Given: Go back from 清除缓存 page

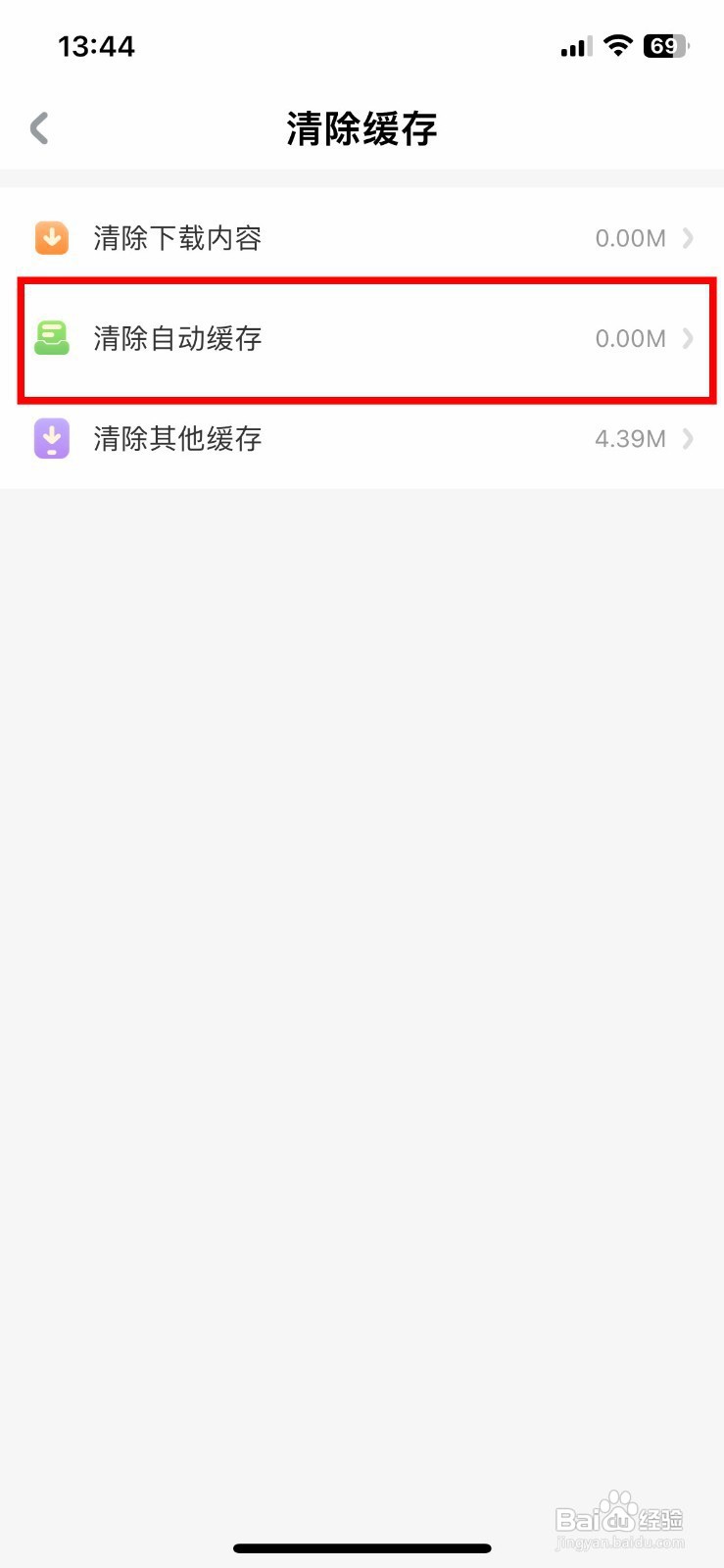Looking at the screenshot, I should pyautogui.click(x=39, y=128).
